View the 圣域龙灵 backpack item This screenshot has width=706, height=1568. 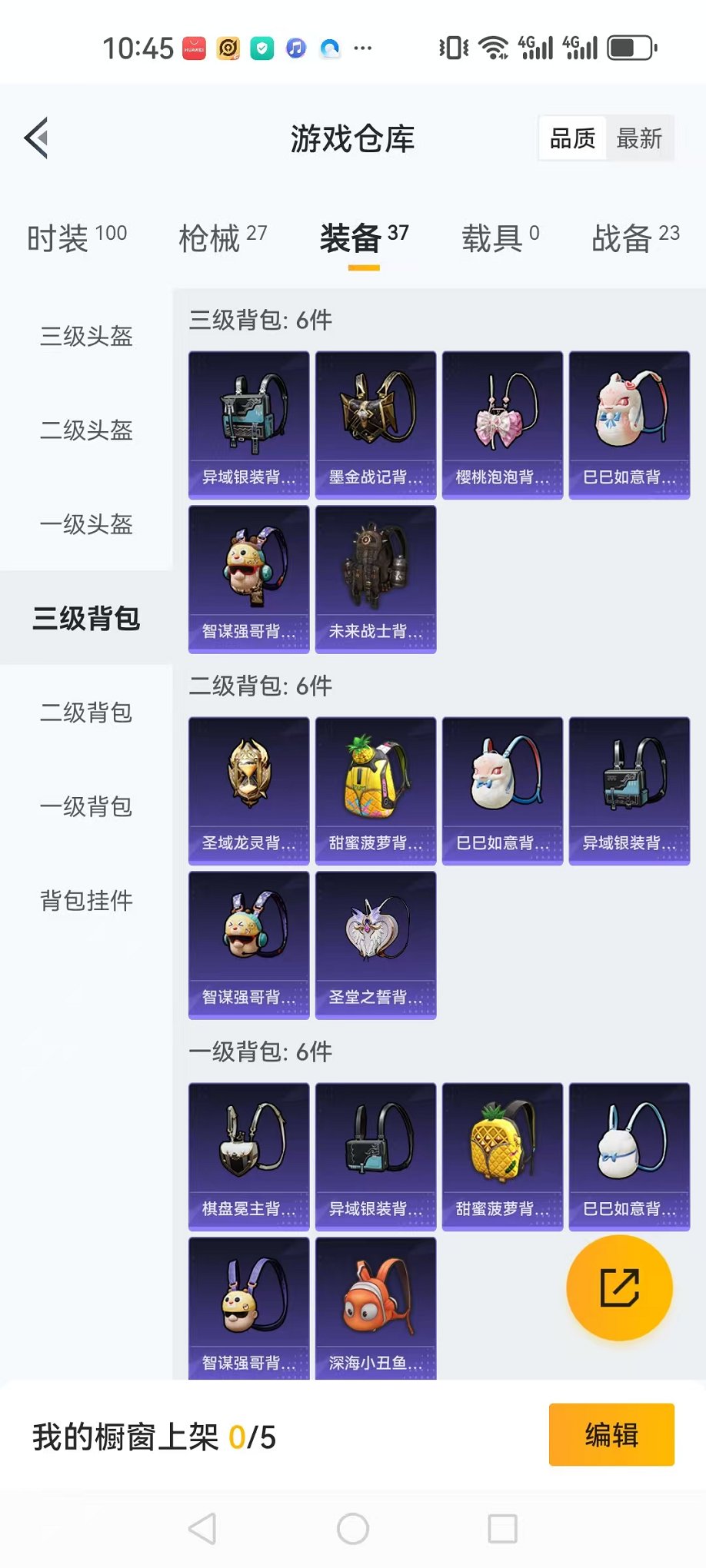[x=248, y=791]
